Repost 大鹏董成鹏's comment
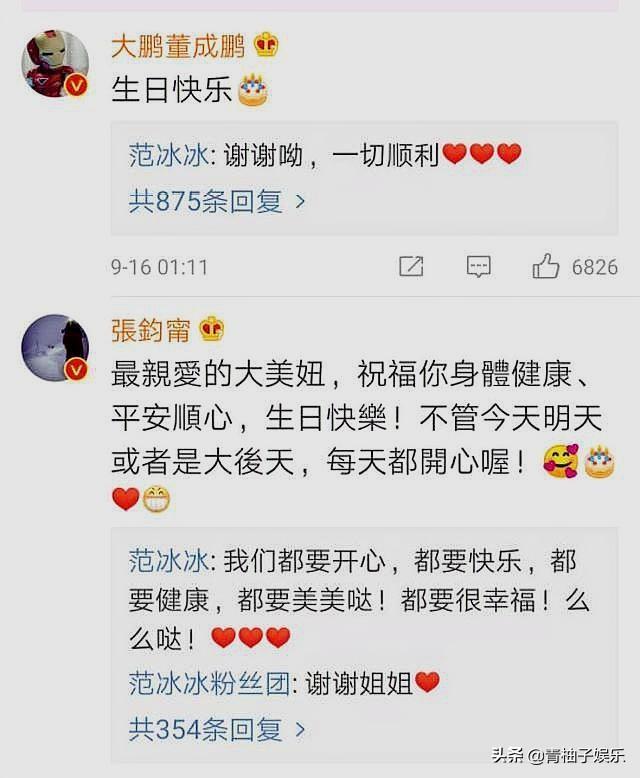This screenshot has height=778, width=640. (x=411, y=267)
